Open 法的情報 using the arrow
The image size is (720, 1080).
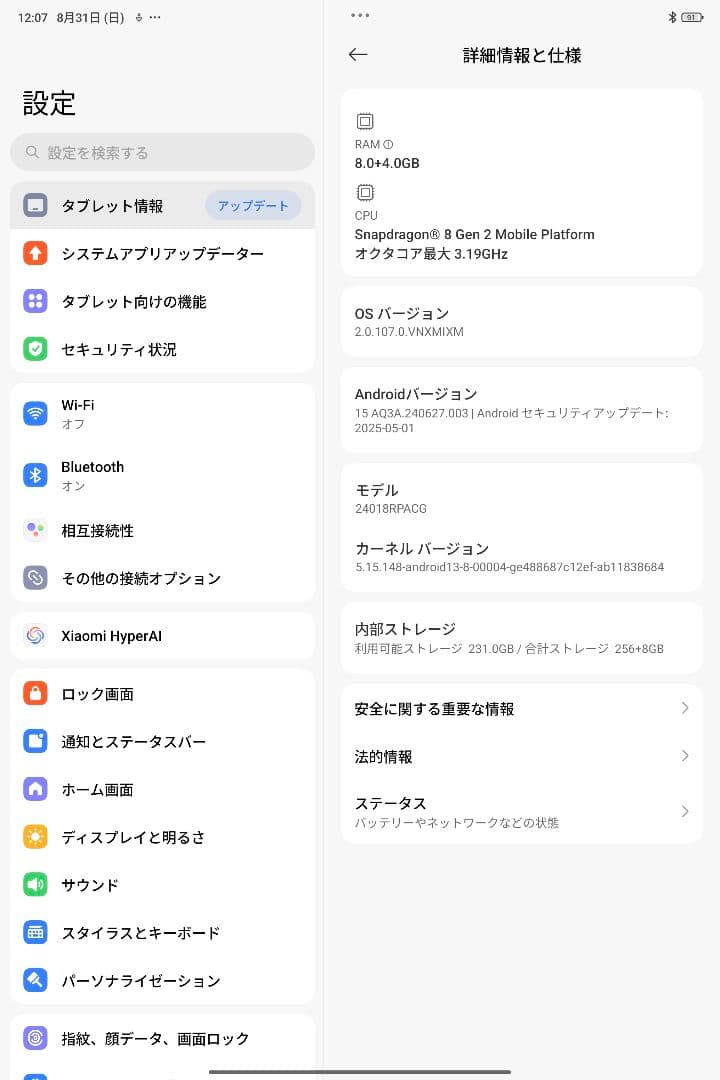pos(685,756)
